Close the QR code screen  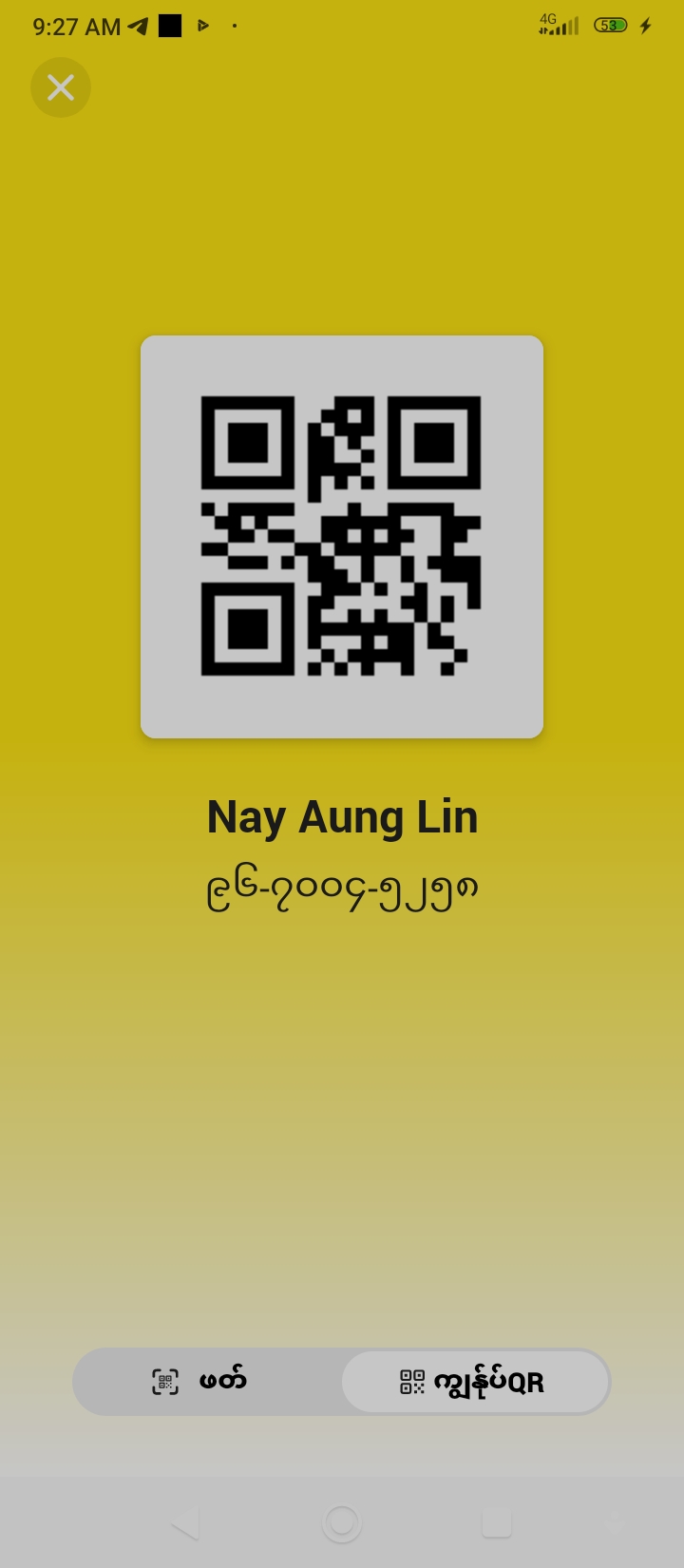coord(61,87)
